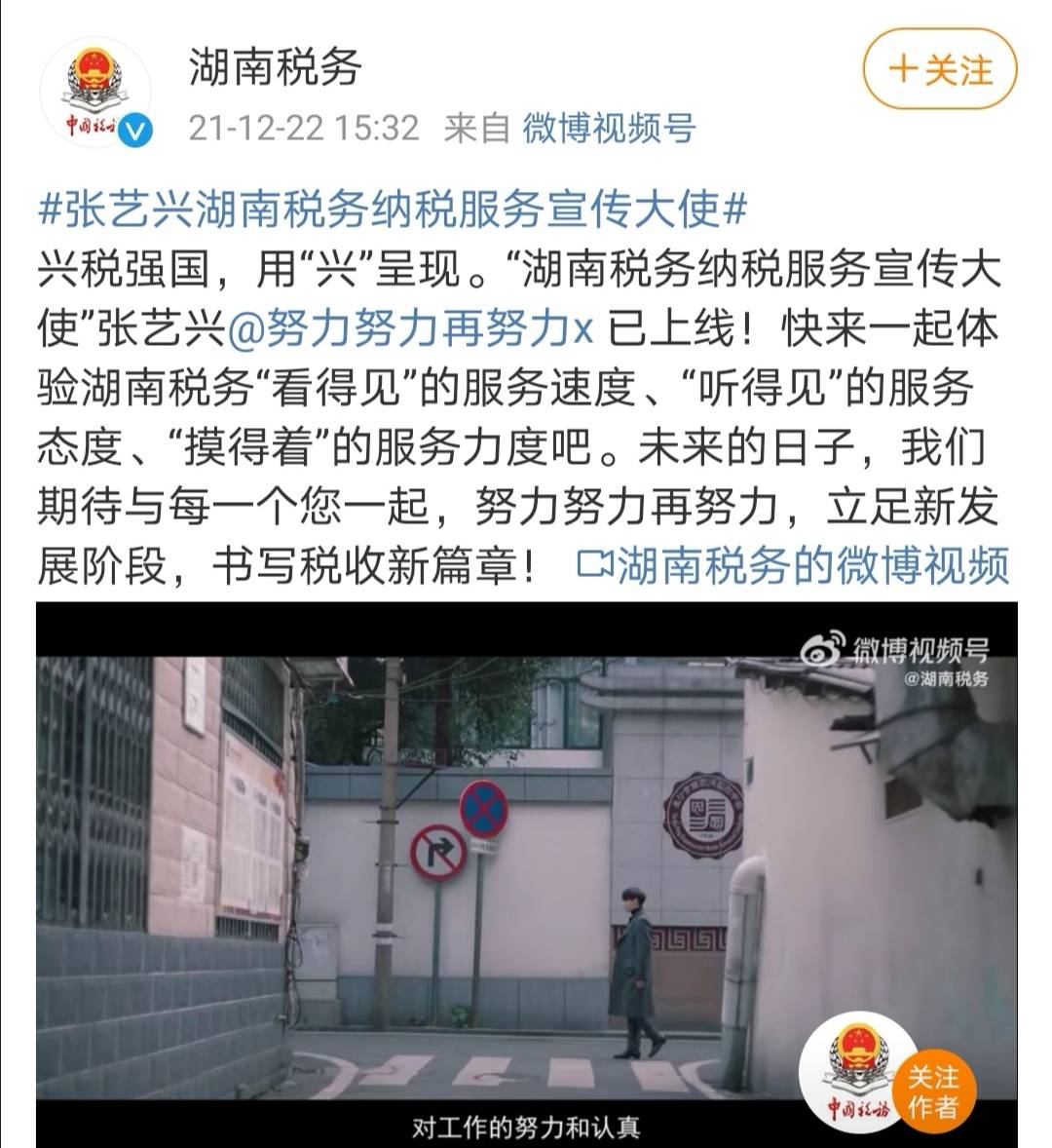Open the 微博视频号 source link
Screen dimensions: 1052x1148
coord(609,128)
